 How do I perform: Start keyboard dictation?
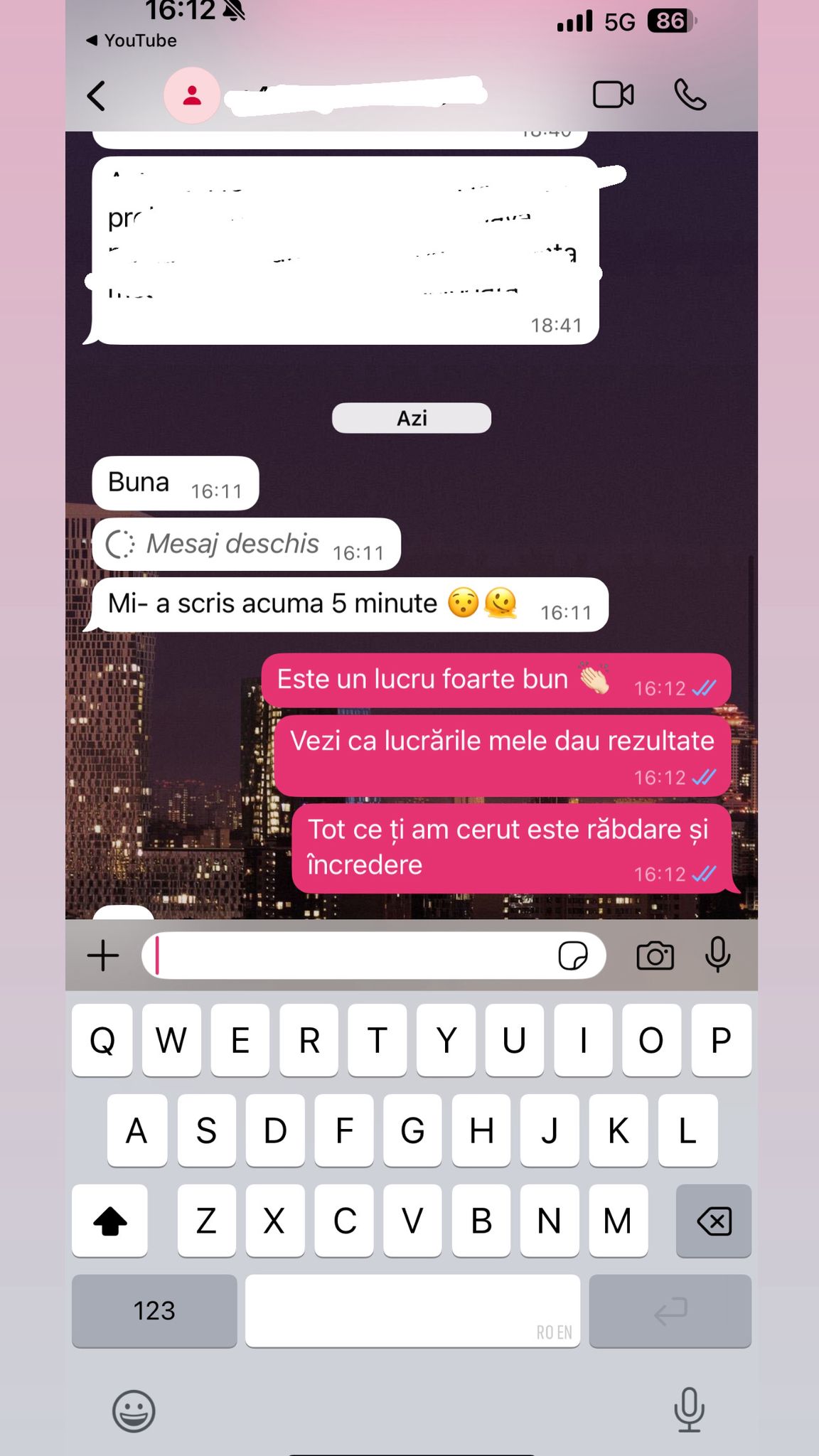click(x=689, y=1410)
